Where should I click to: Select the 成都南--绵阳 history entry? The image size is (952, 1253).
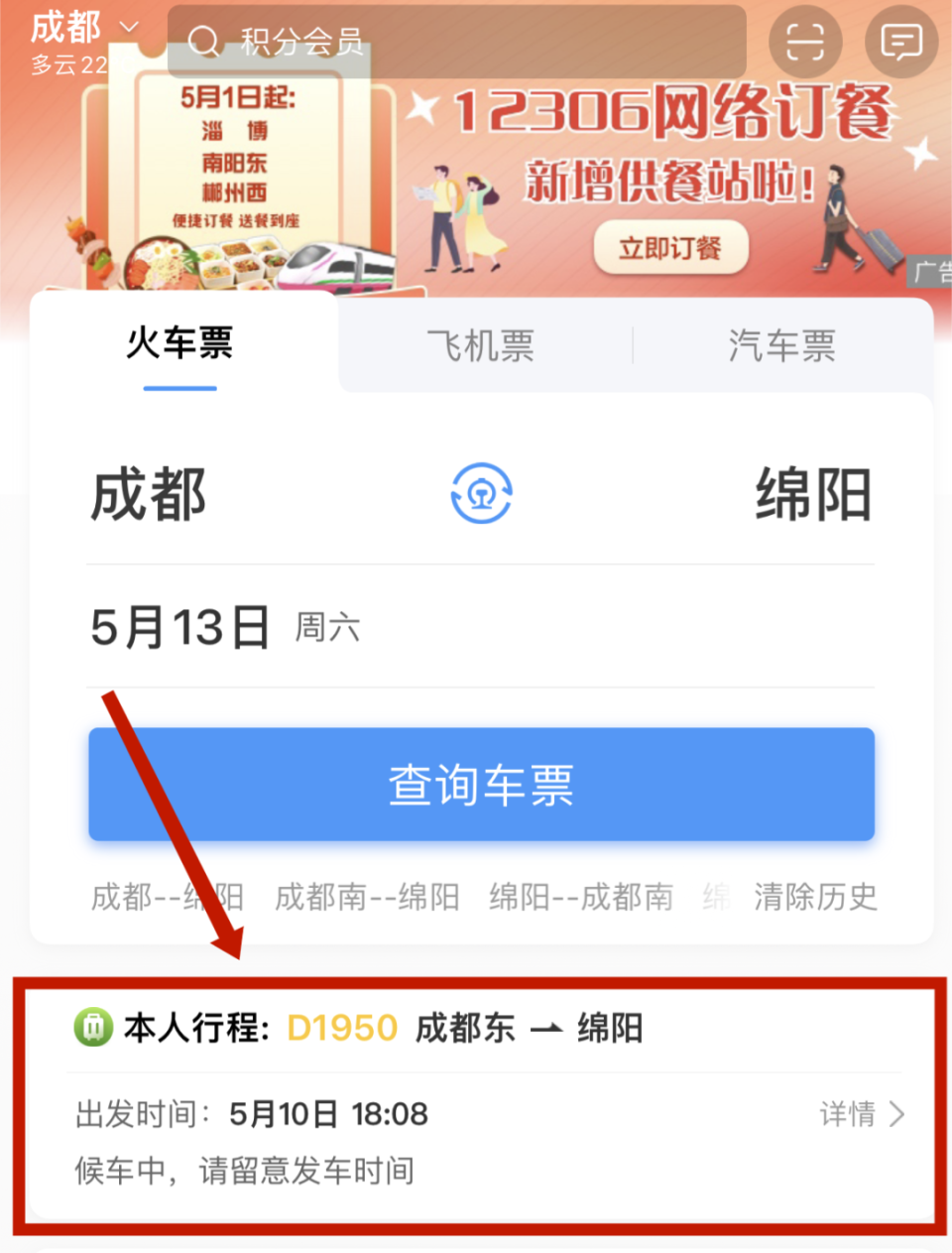pyautogui.click(x=368, y=897)
